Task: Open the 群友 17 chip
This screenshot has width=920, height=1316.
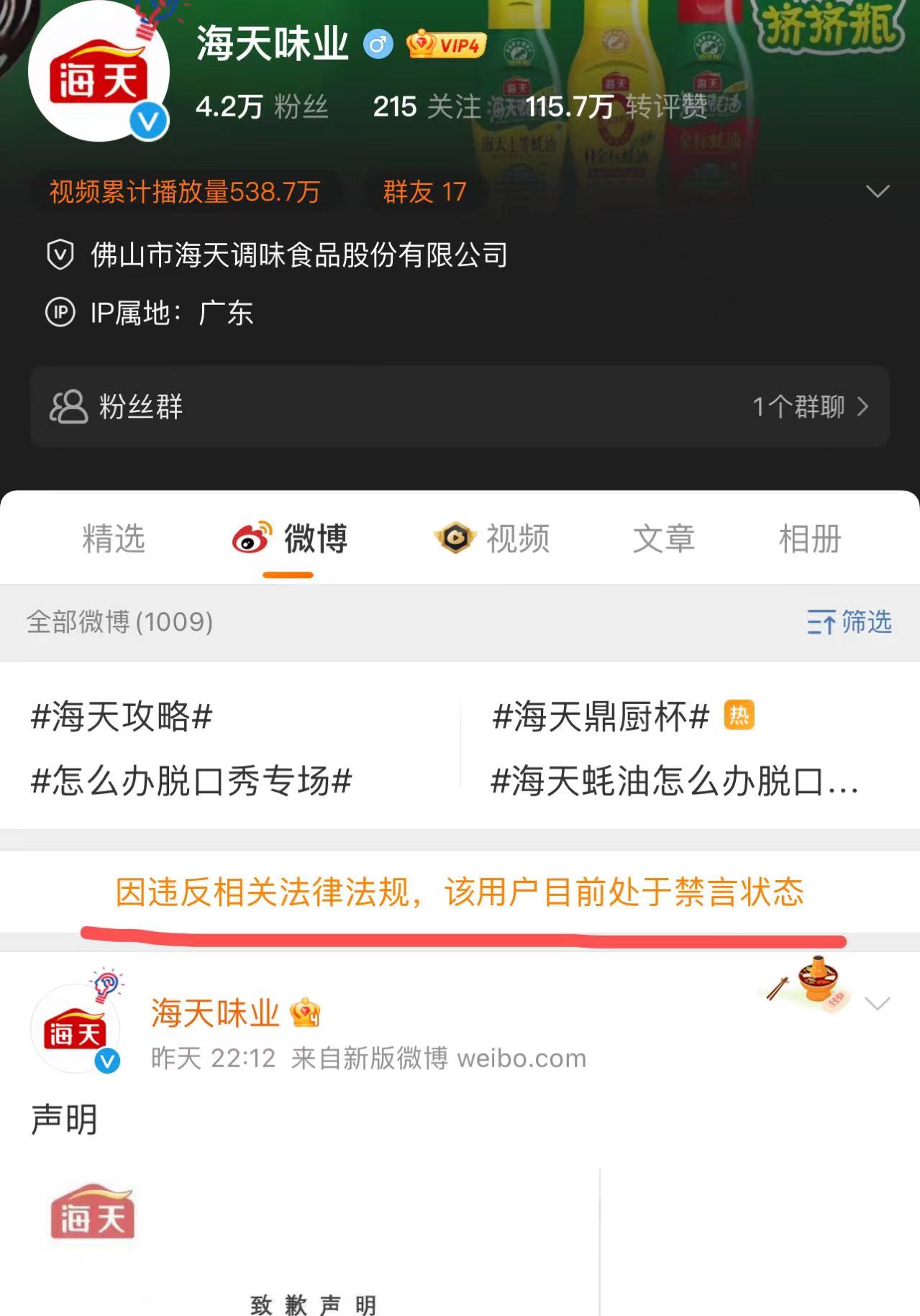Action: 424,192
